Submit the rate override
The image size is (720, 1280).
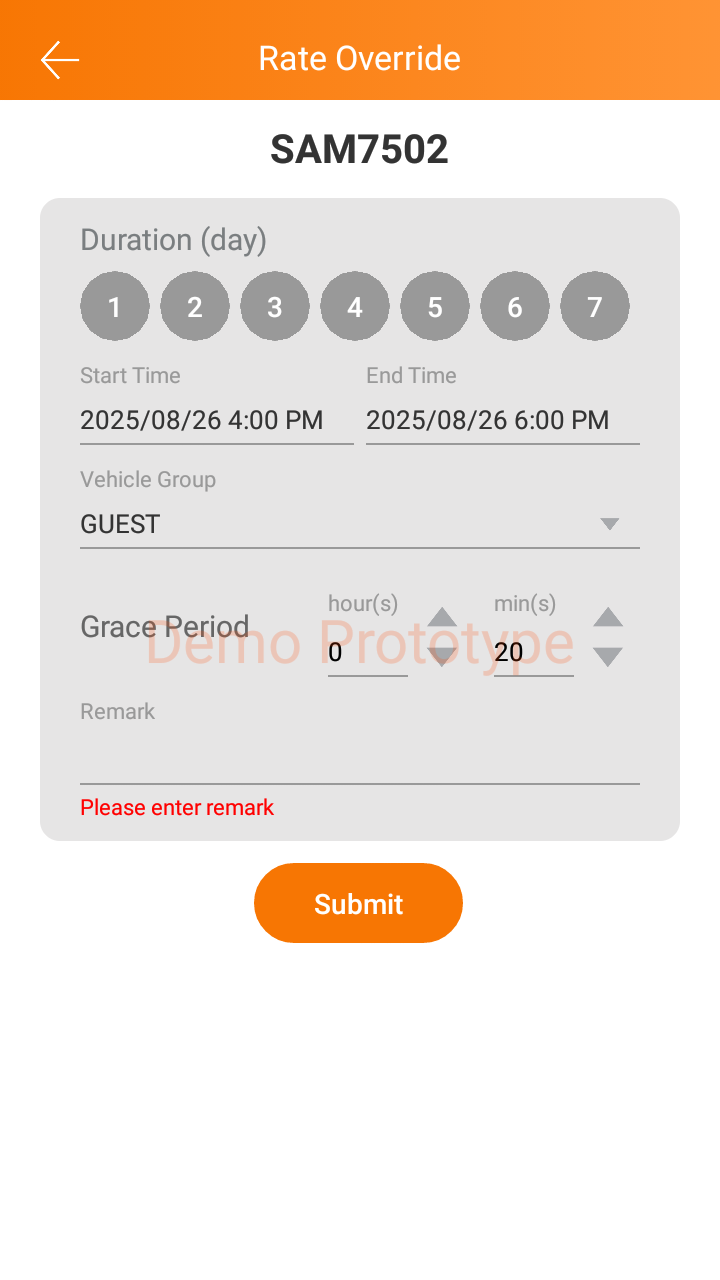click(358, 903)
